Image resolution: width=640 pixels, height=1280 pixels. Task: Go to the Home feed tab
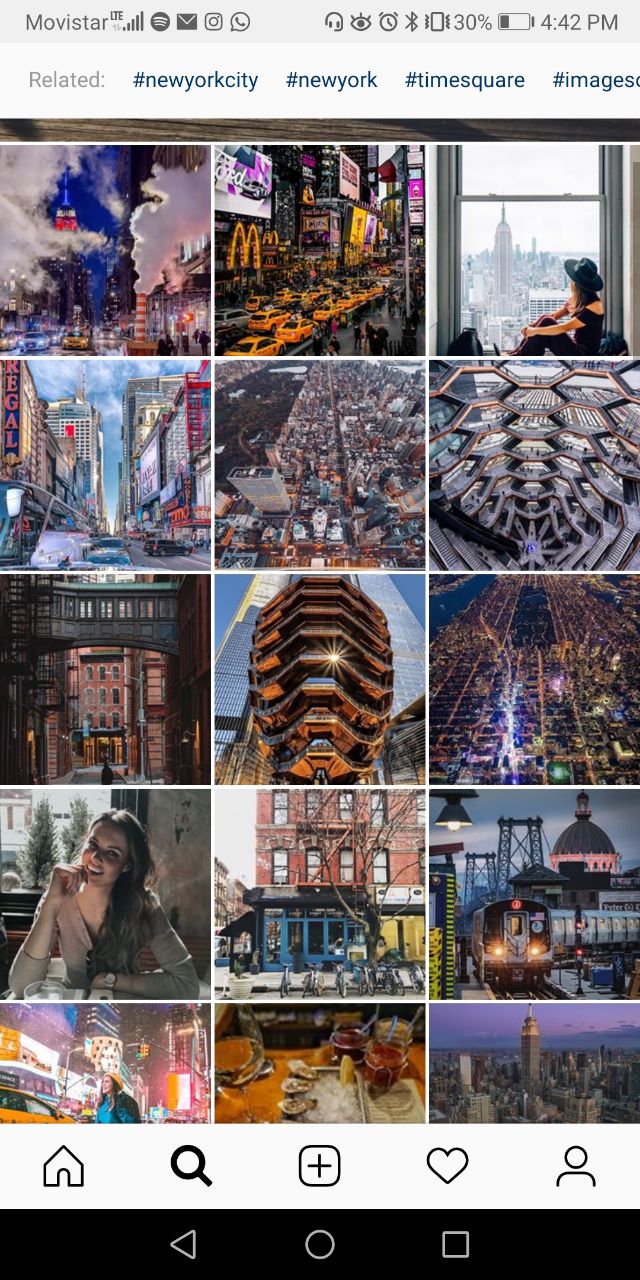[x=64, y=1166]
